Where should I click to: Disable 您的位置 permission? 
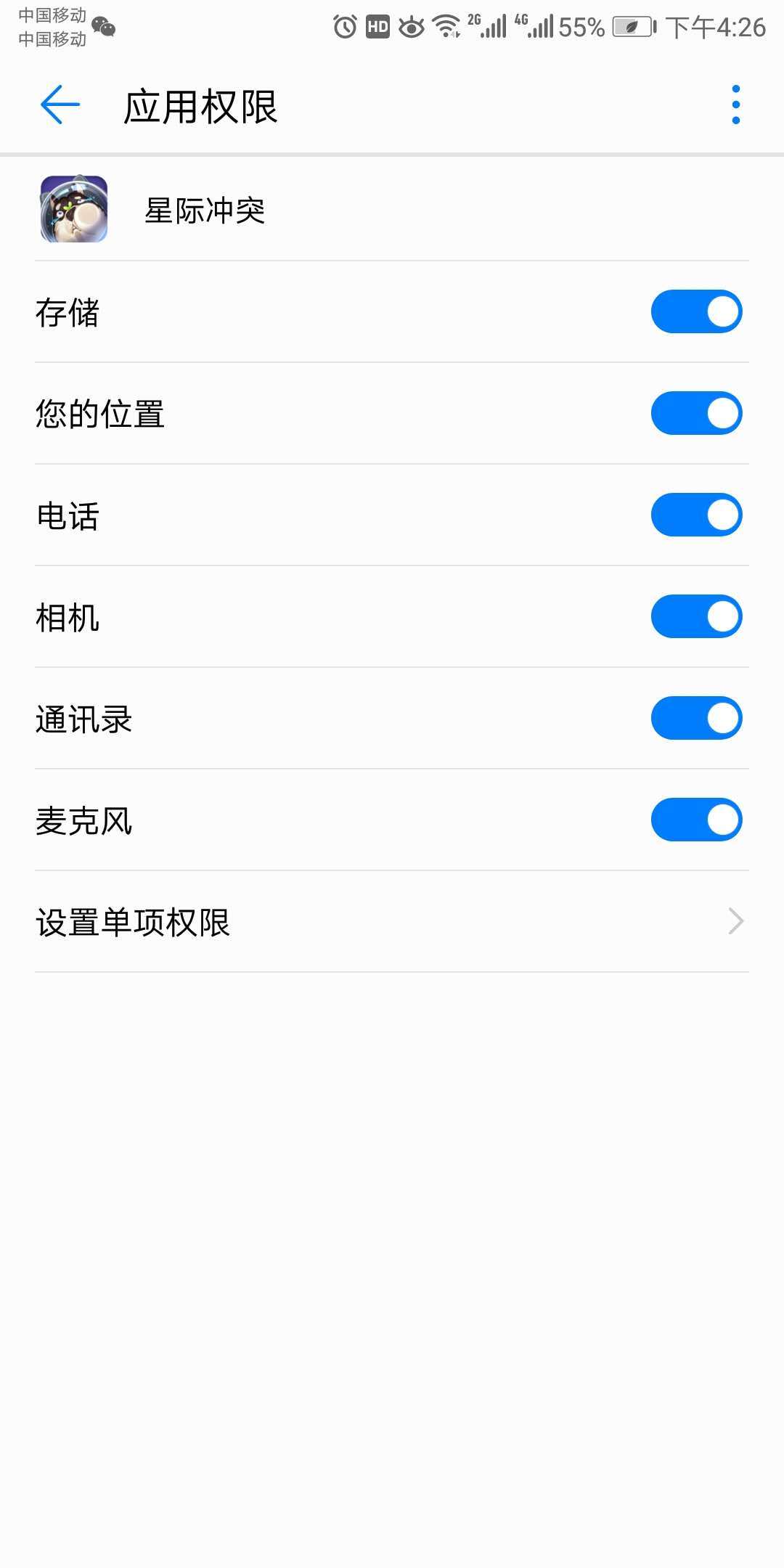(695, 414)
